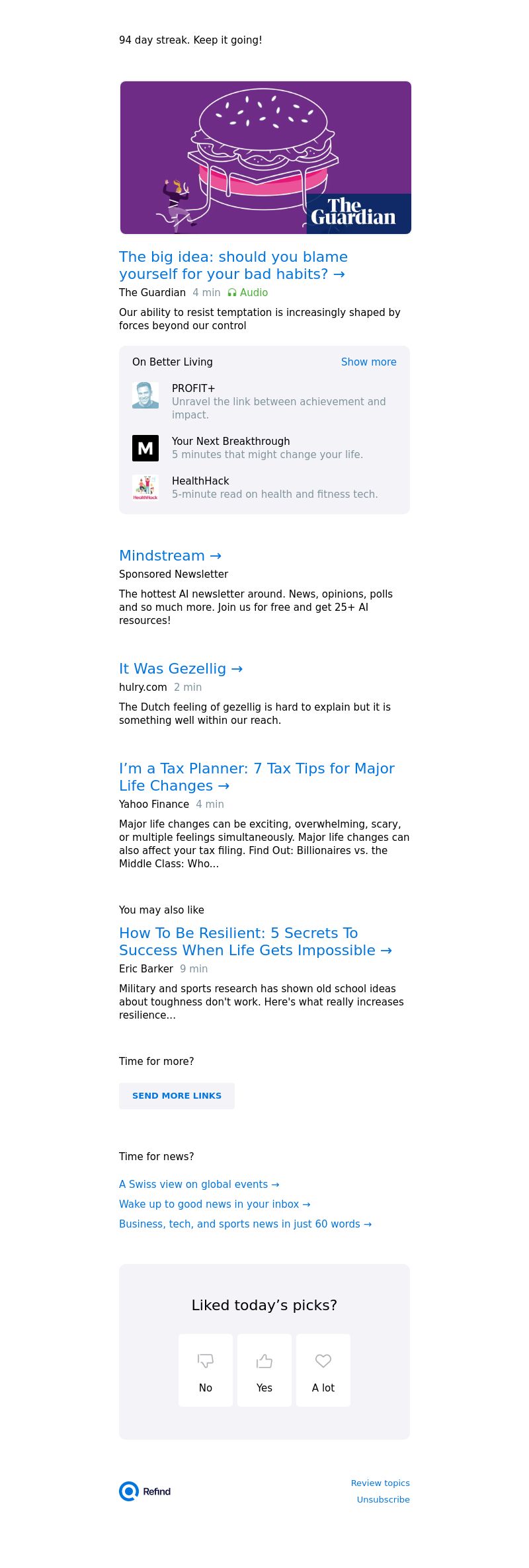
Task: Tap the Send More Links button
Action: tap(177, 1095)
